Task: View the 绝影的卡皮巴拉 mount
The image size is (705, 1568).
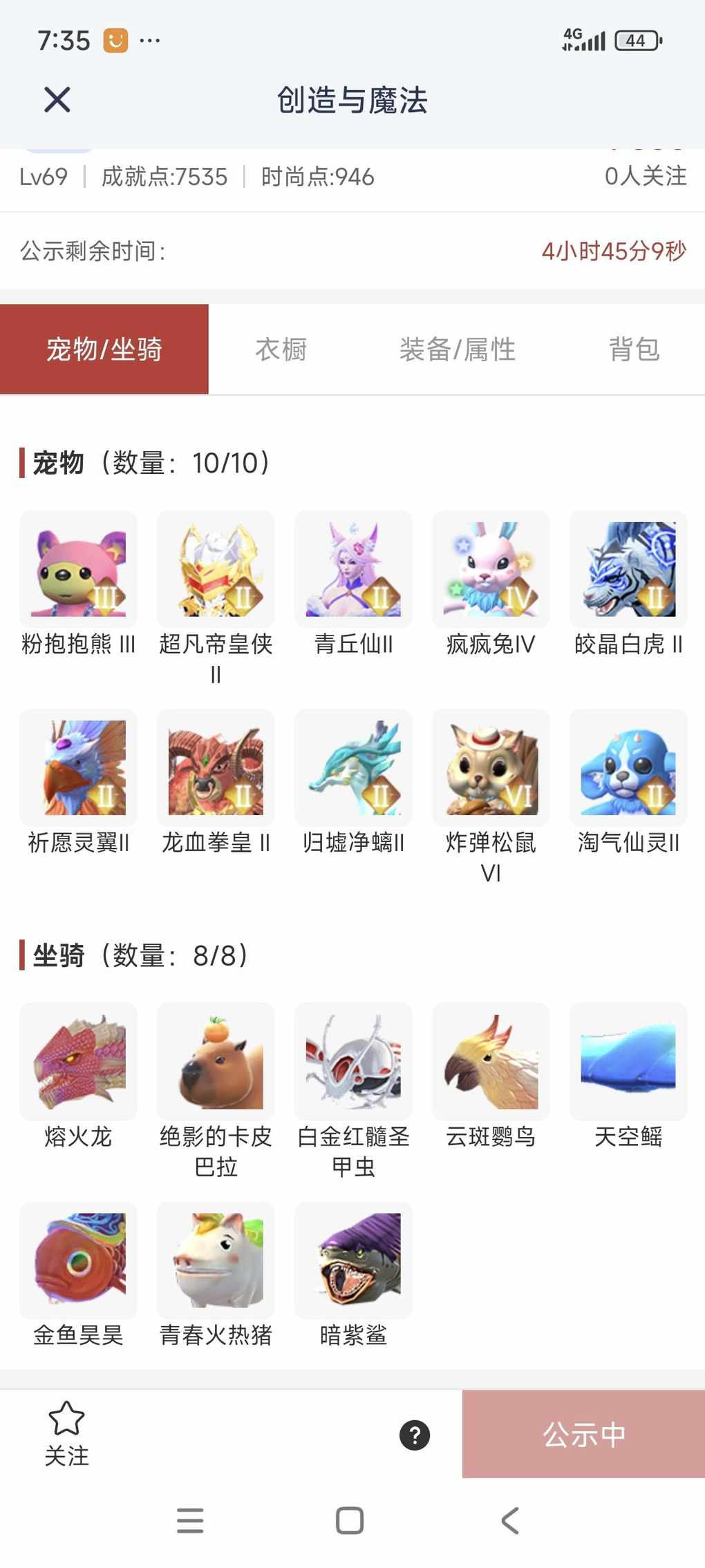Action: (216, 1062)
